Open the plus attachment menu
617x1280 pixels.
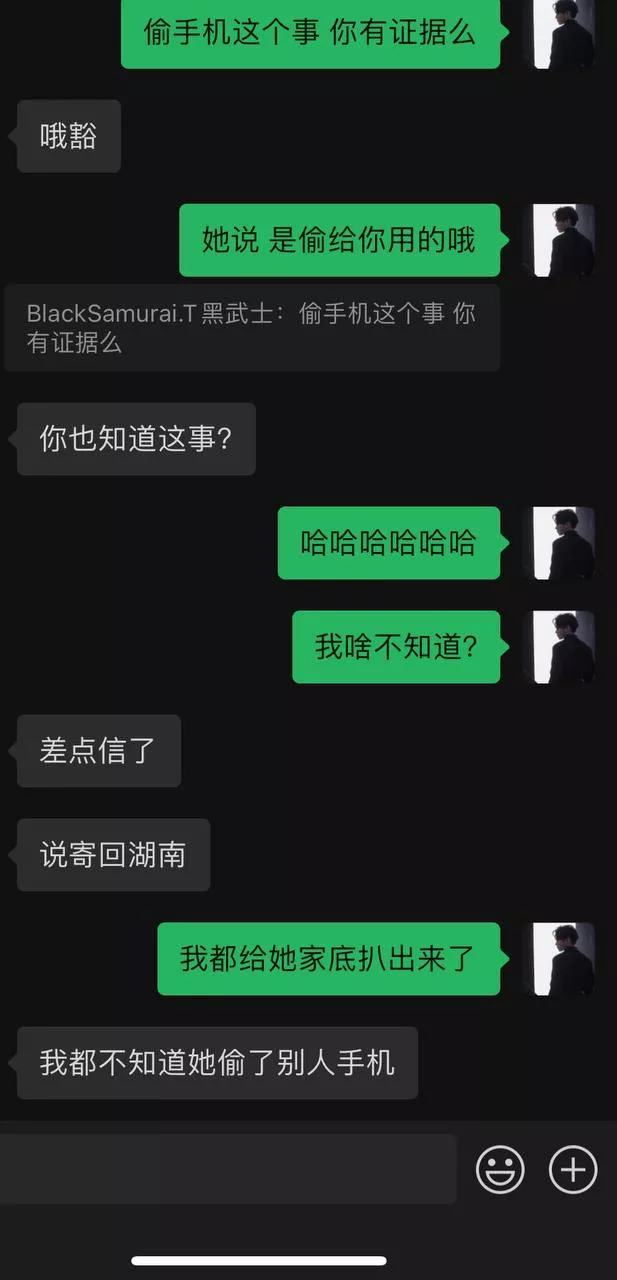coord(573,1169)
